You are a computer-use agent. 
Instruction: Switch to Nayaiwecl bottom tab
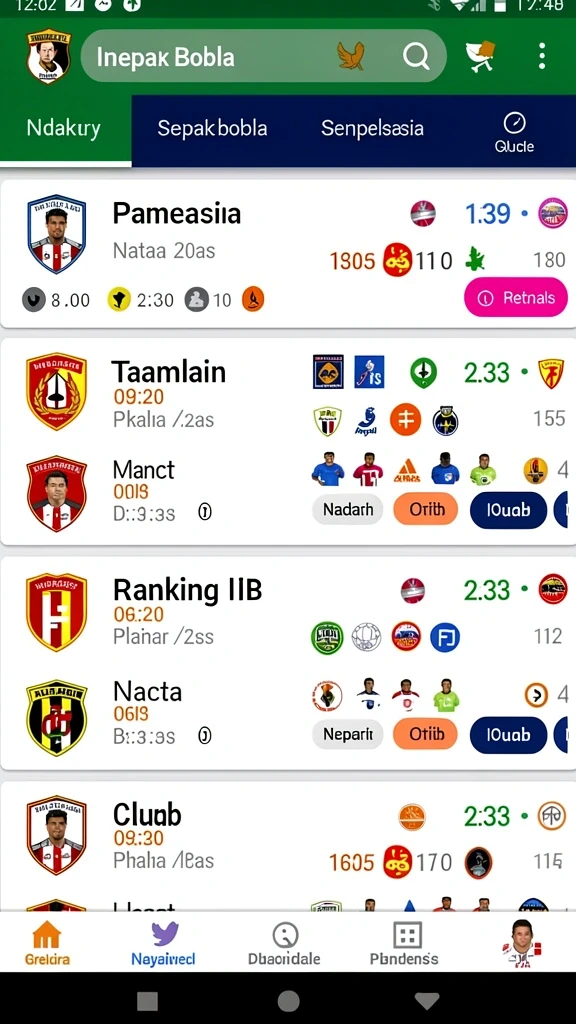(163, 943)
